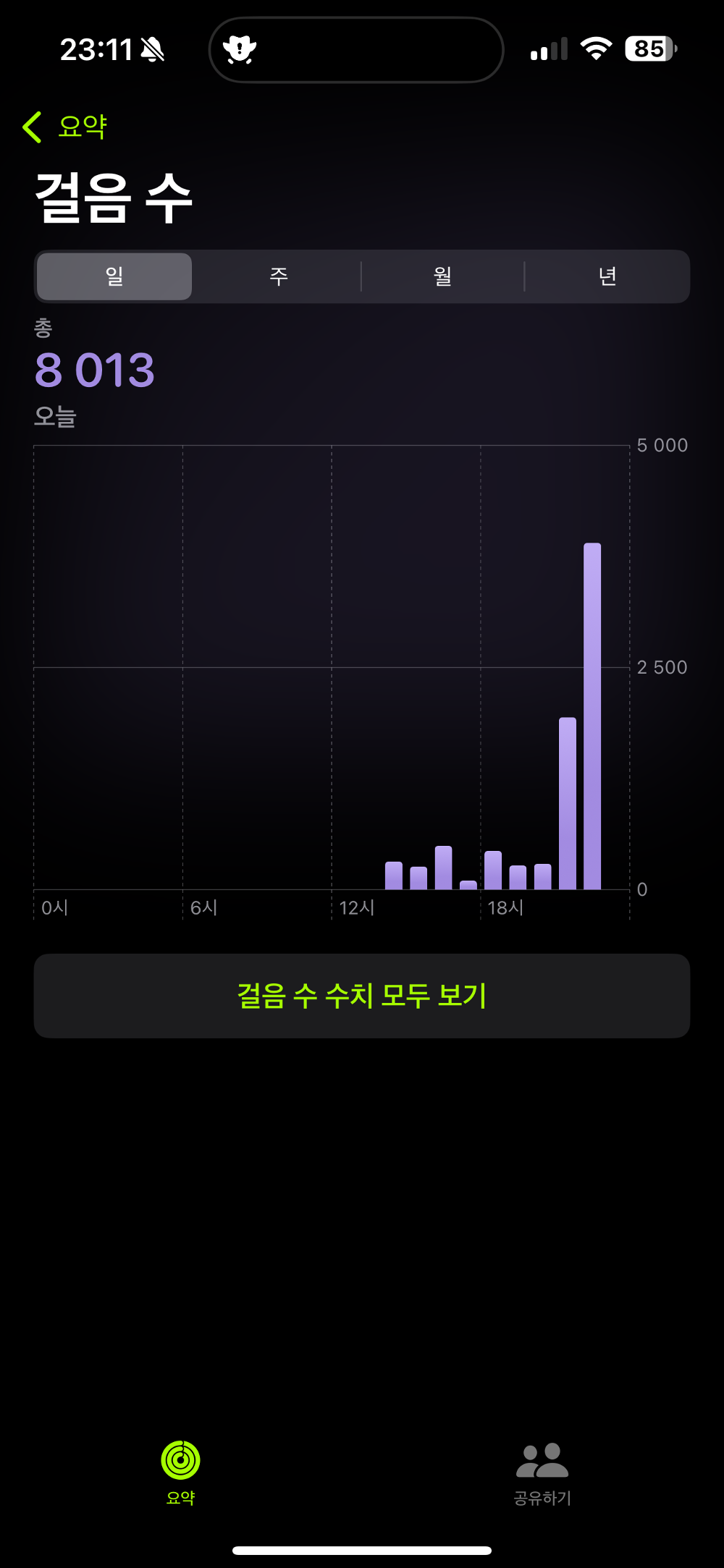Select the 일 time range segment
The height and width of the screenshot is (1568, 724).
[114, 276]
